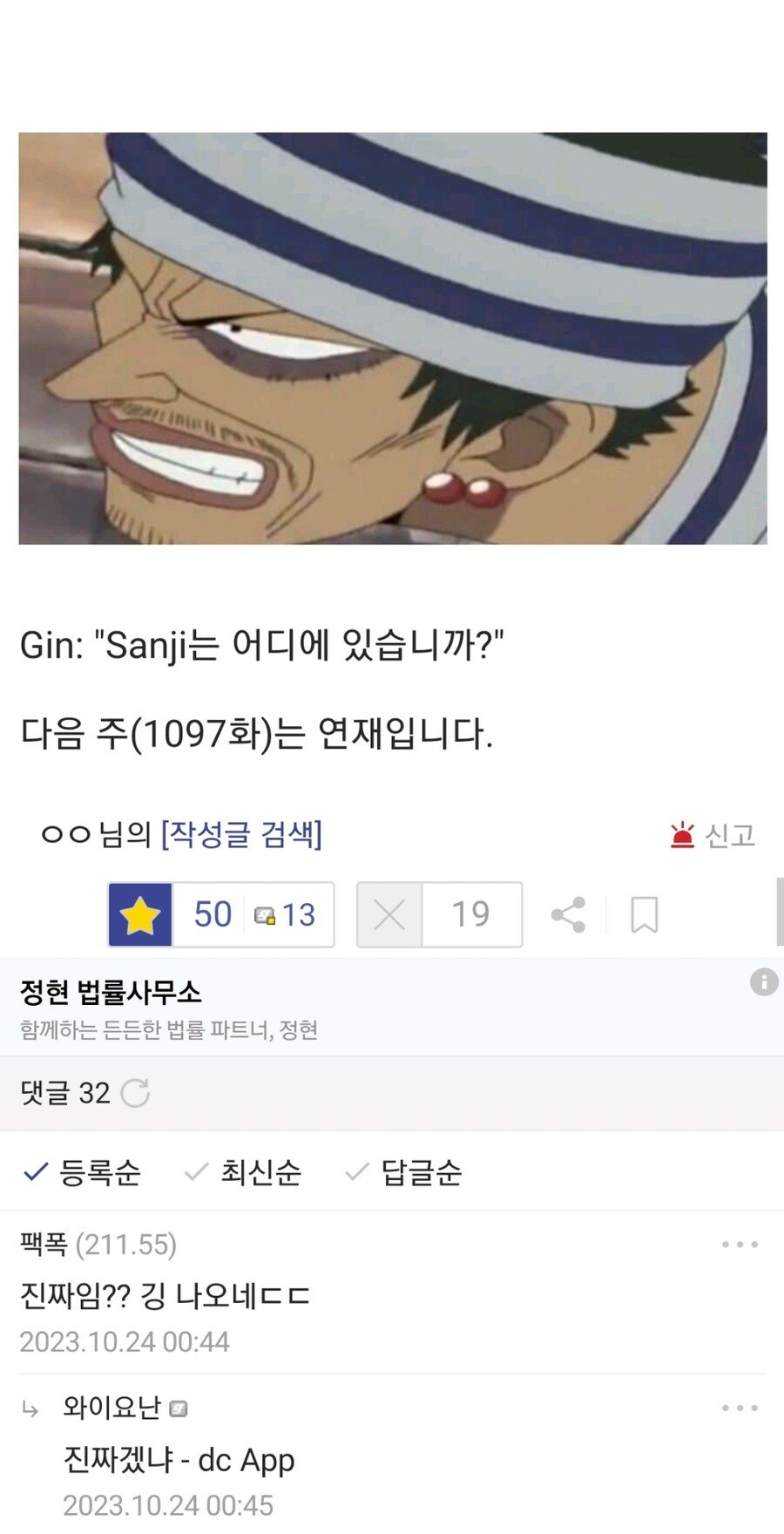
Task: Share this post
Action: point(568,915)
